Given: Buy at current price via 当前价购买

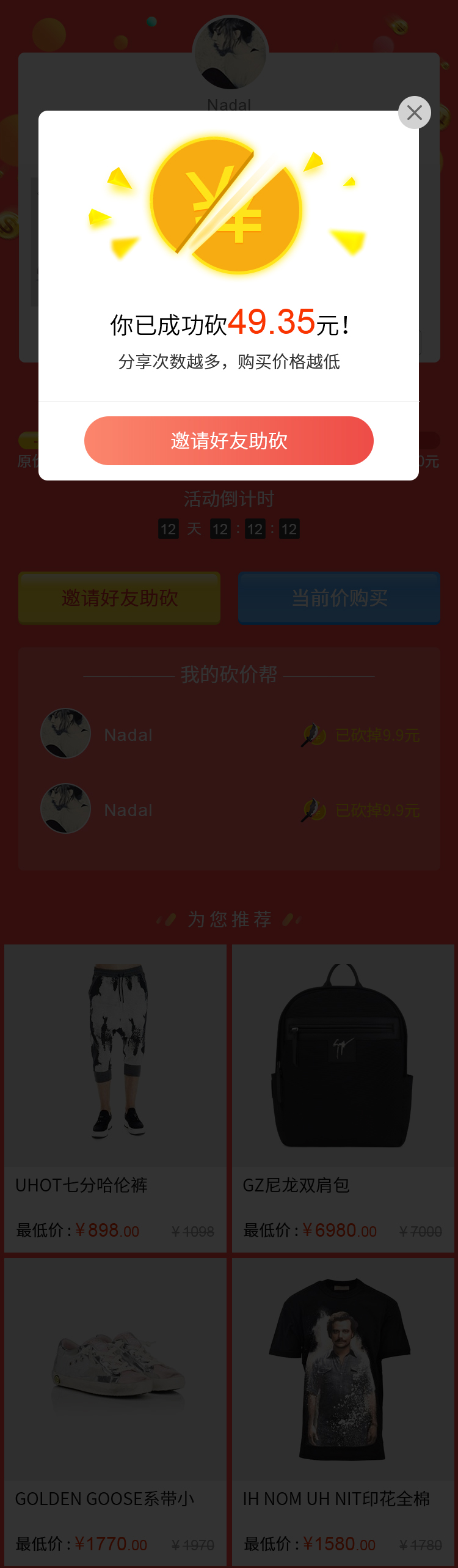Looking at the screenshot, I should coord(340,598).
